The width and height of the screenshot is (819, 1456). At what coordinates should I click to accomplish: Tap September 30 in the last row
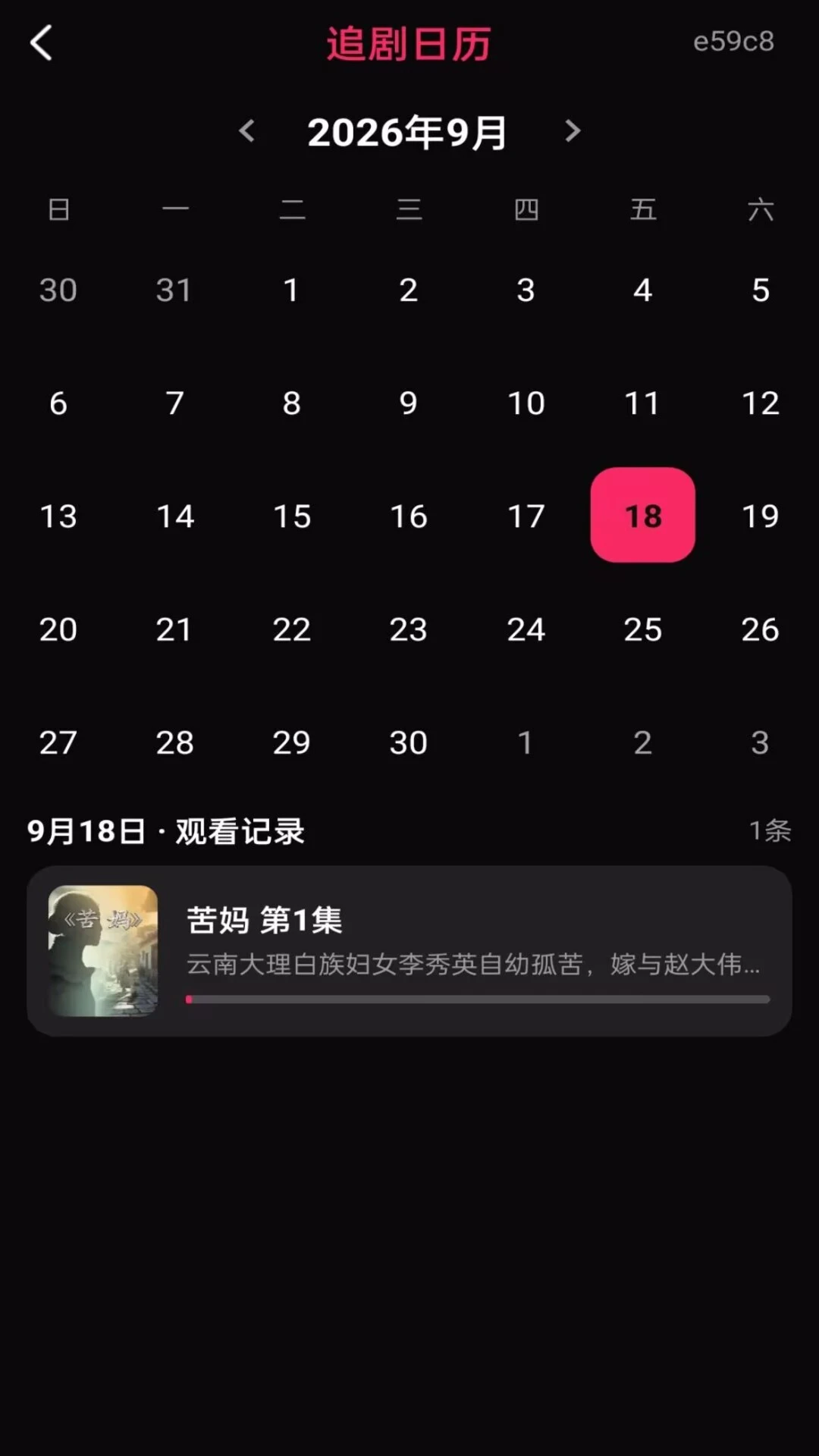pos(409,742)
